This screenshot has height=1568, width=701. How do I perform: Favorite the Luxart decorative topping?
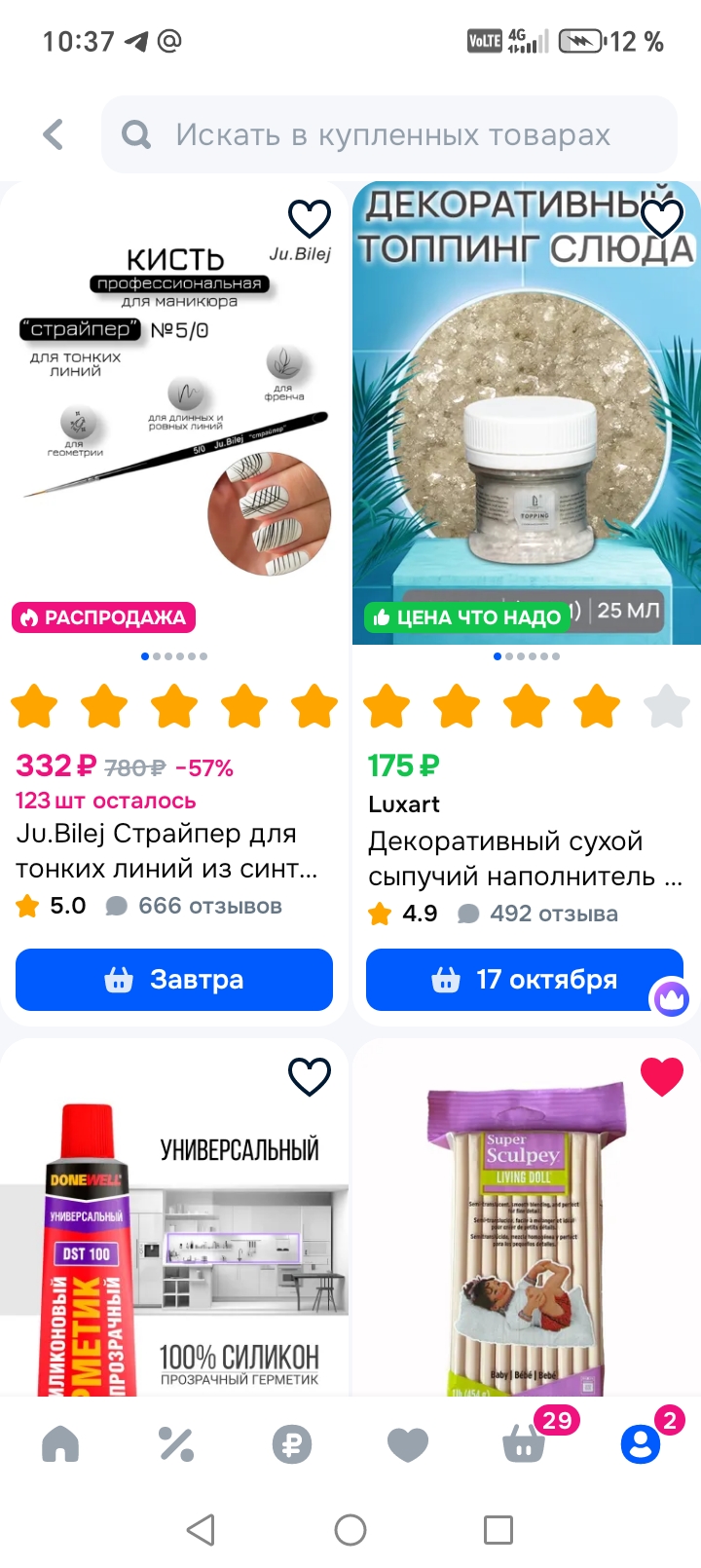(x=662, y=219)
